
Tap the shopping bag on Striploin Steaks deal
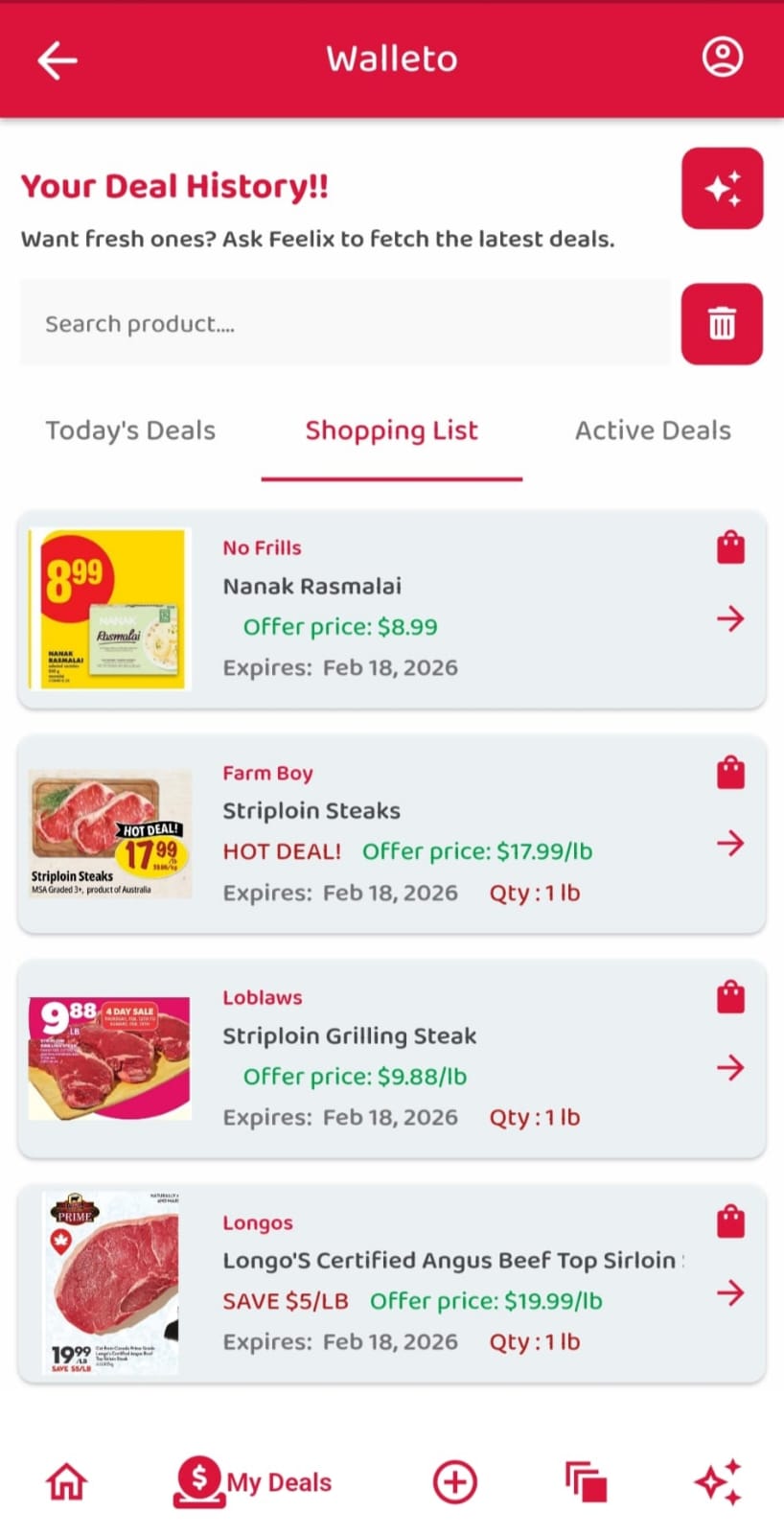point(729,770)
